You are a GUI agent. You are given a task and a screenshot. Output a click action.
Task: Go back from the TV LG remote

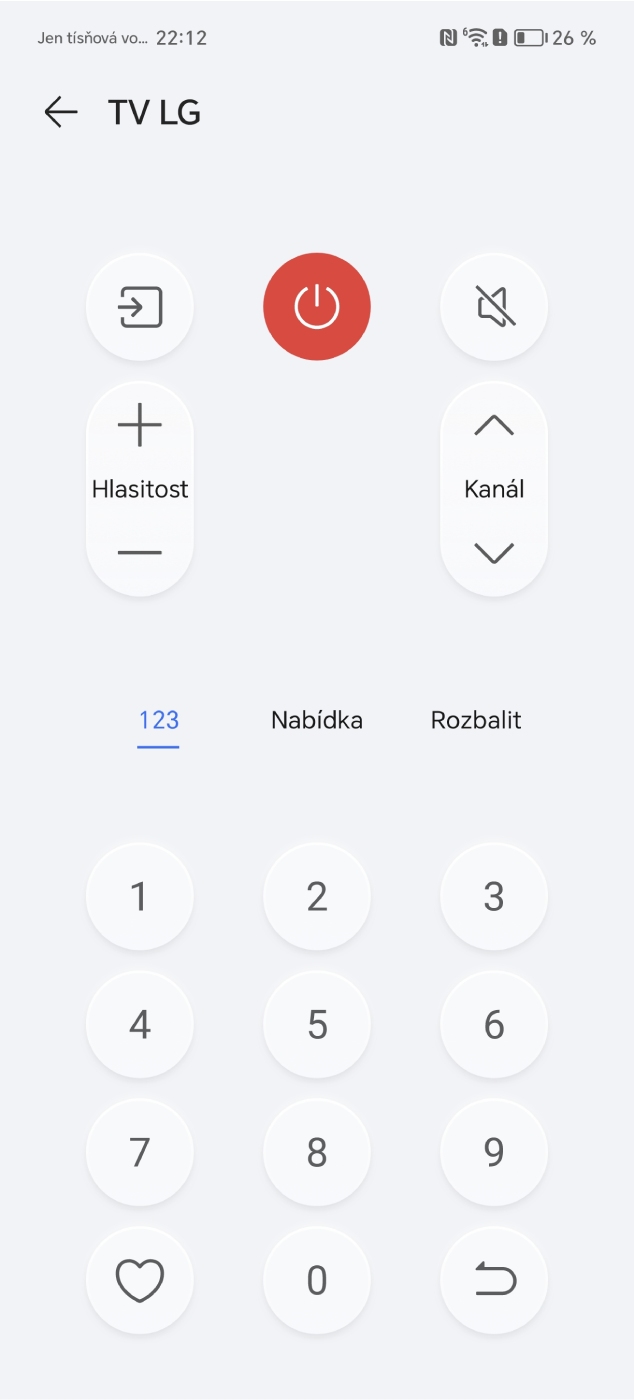click(x=61, y=112)
